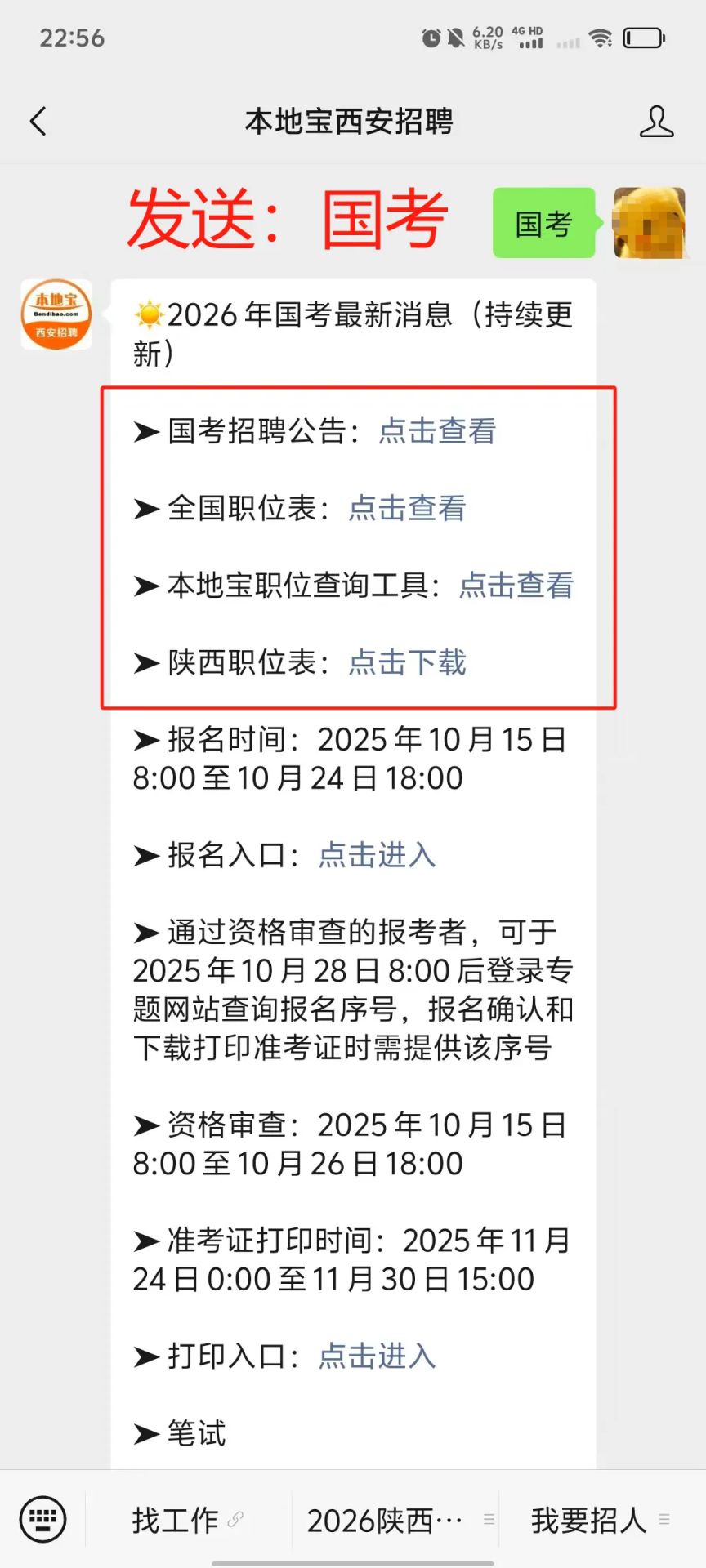Tap the sender's own avatar
Image resolution: width=706 pixels, height=1568 pixels.
pyautogui.click(x=649, y=223)
